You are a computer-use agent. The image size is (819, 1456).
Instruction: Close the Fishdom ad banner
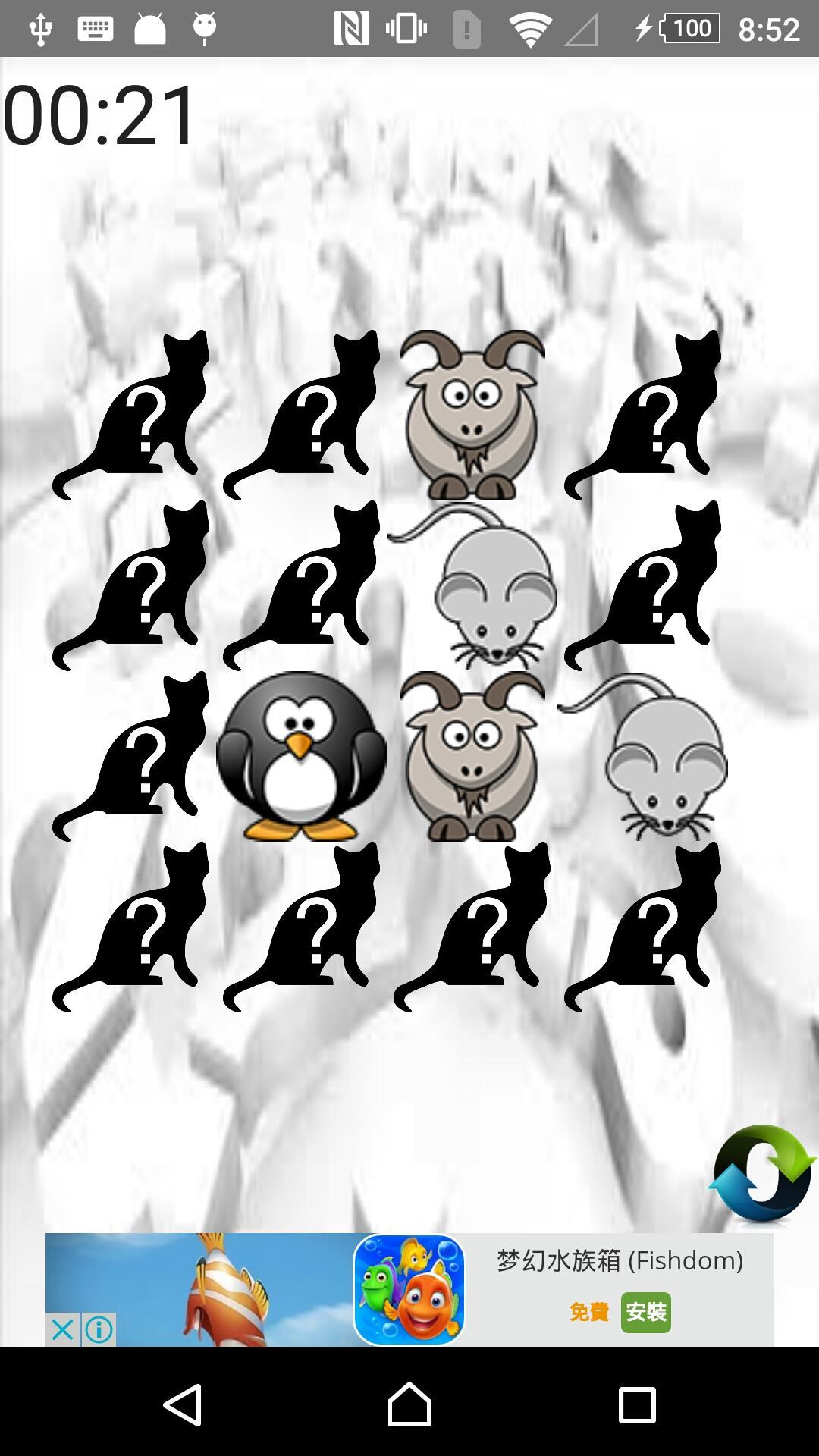coord(63,1329)
